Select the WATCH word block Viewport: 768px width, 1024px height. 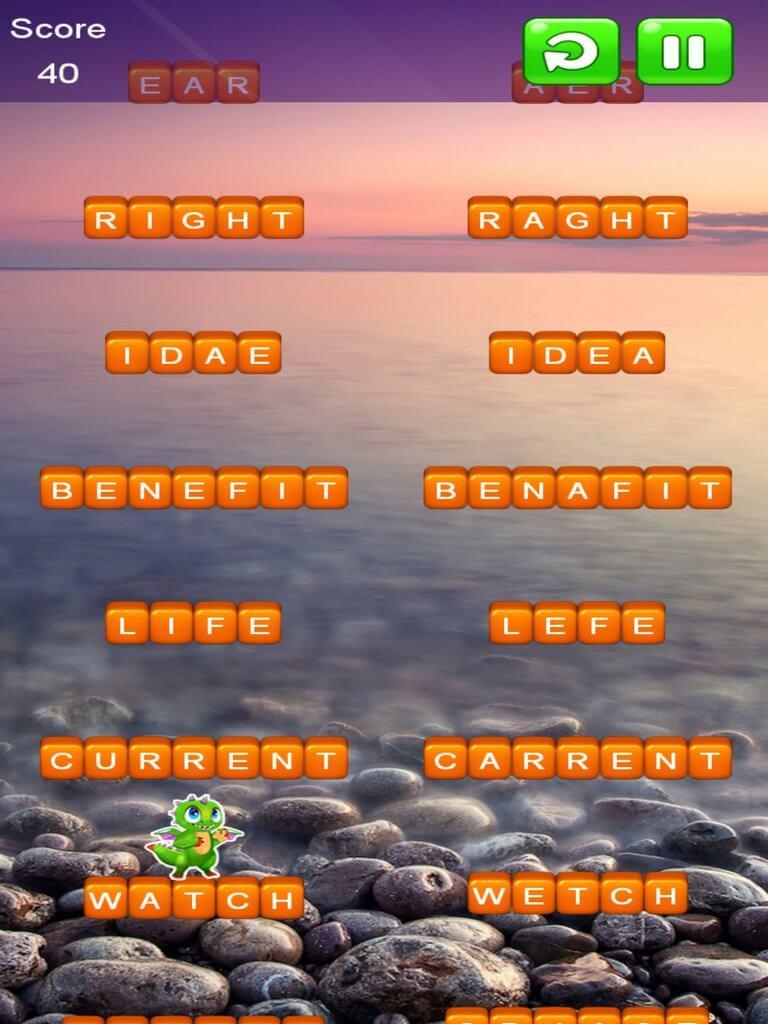[194, 898]
